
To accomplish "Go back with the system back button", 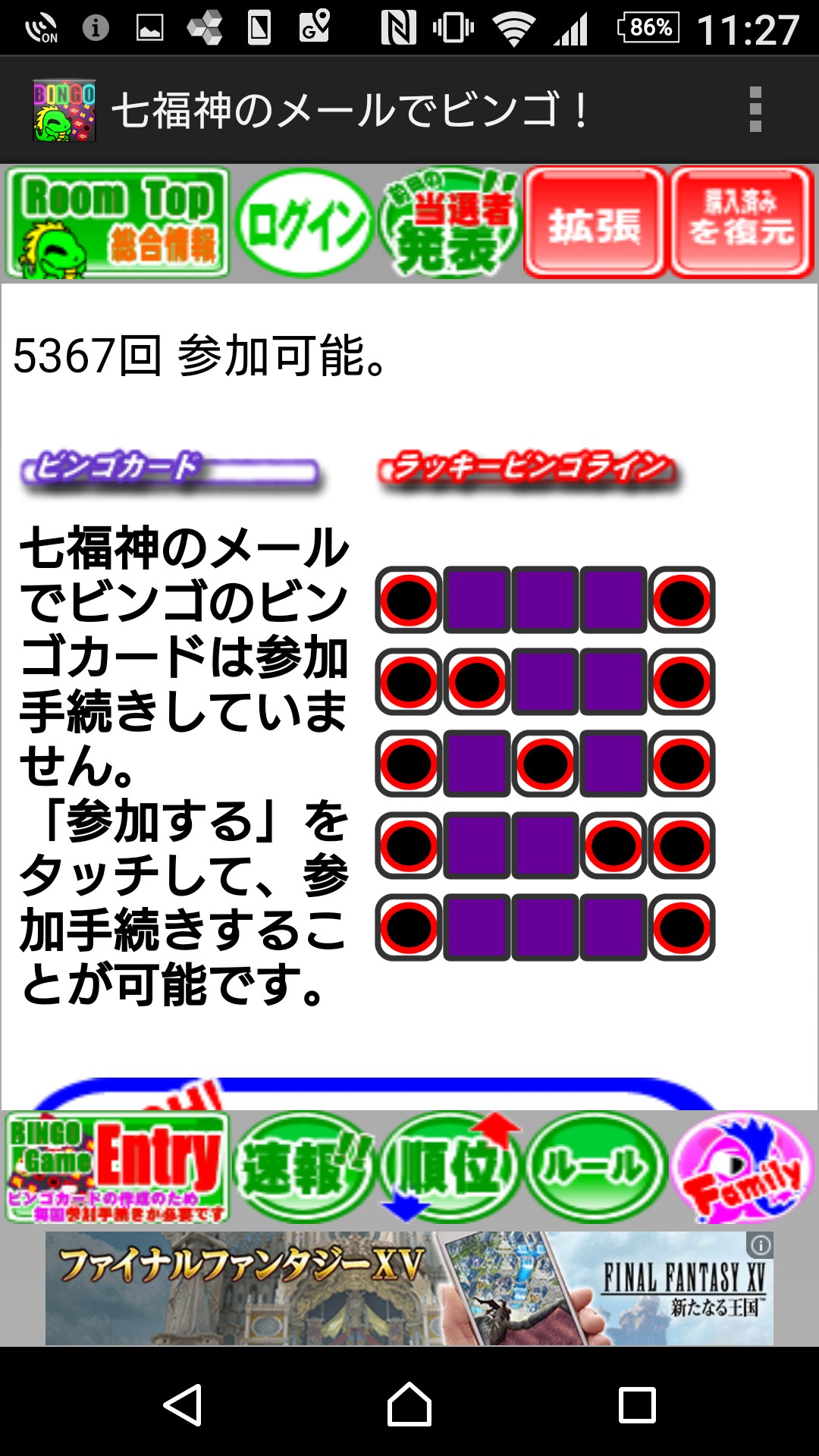I will 183,1405.
